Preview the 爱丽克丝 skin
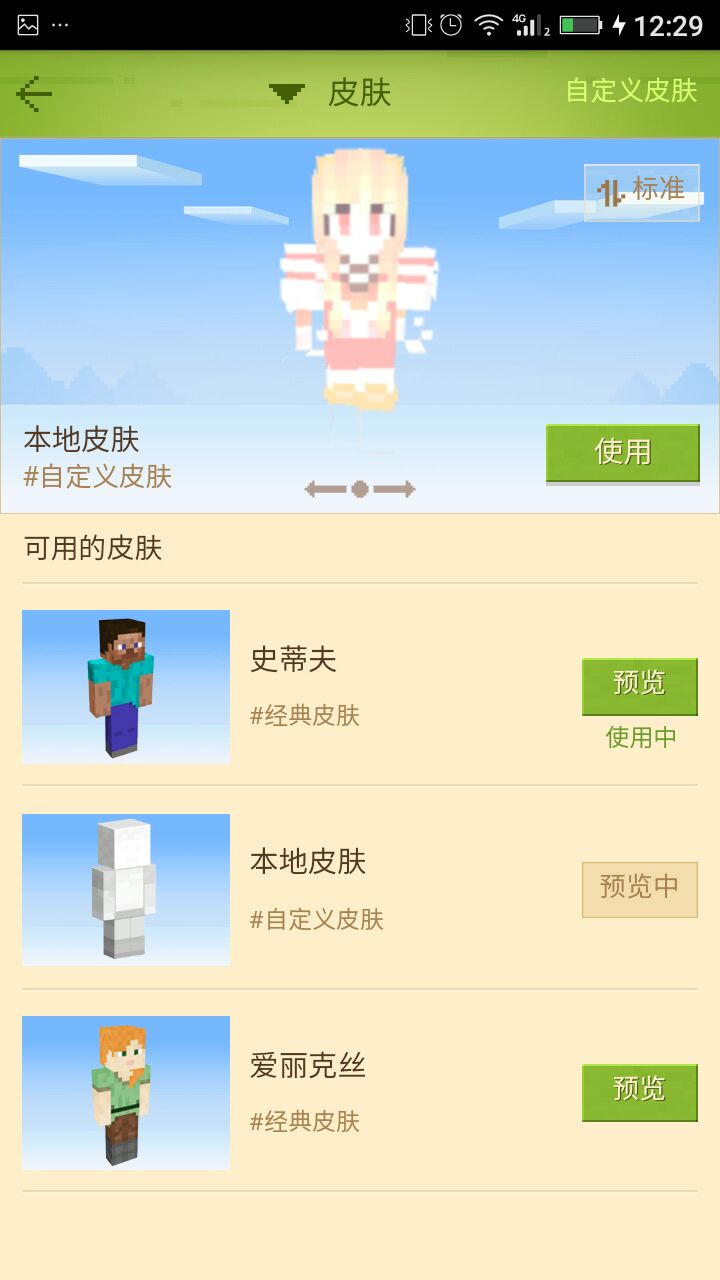 pyautogui.click(x=639, y=1092)
